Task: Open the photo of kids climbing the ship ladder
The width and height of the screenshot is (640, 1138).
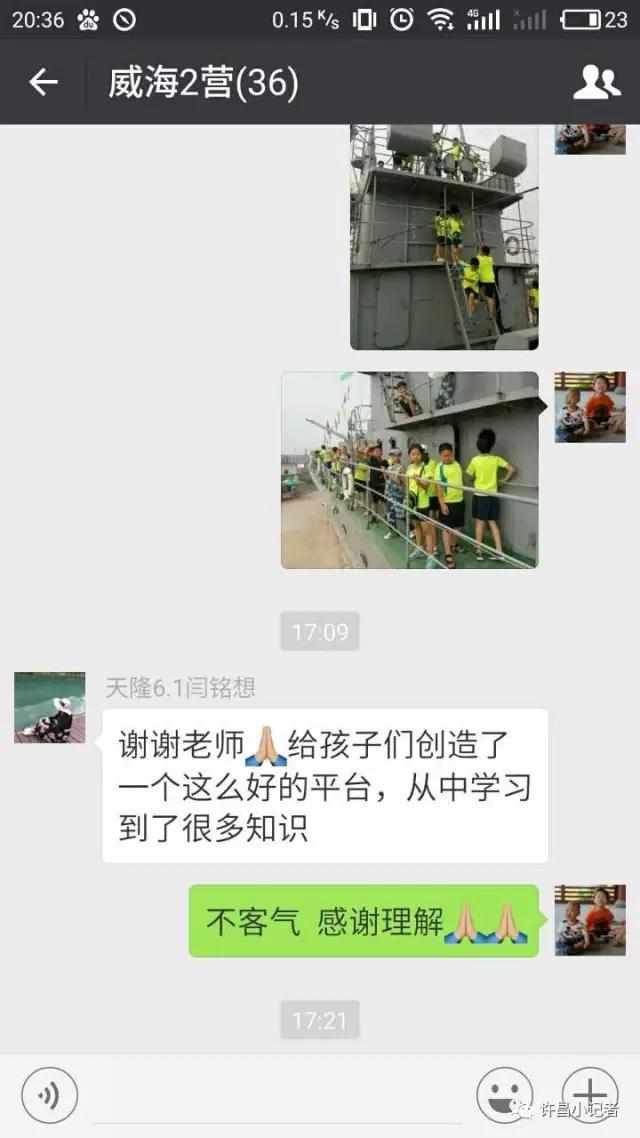Action: (444, 237)
